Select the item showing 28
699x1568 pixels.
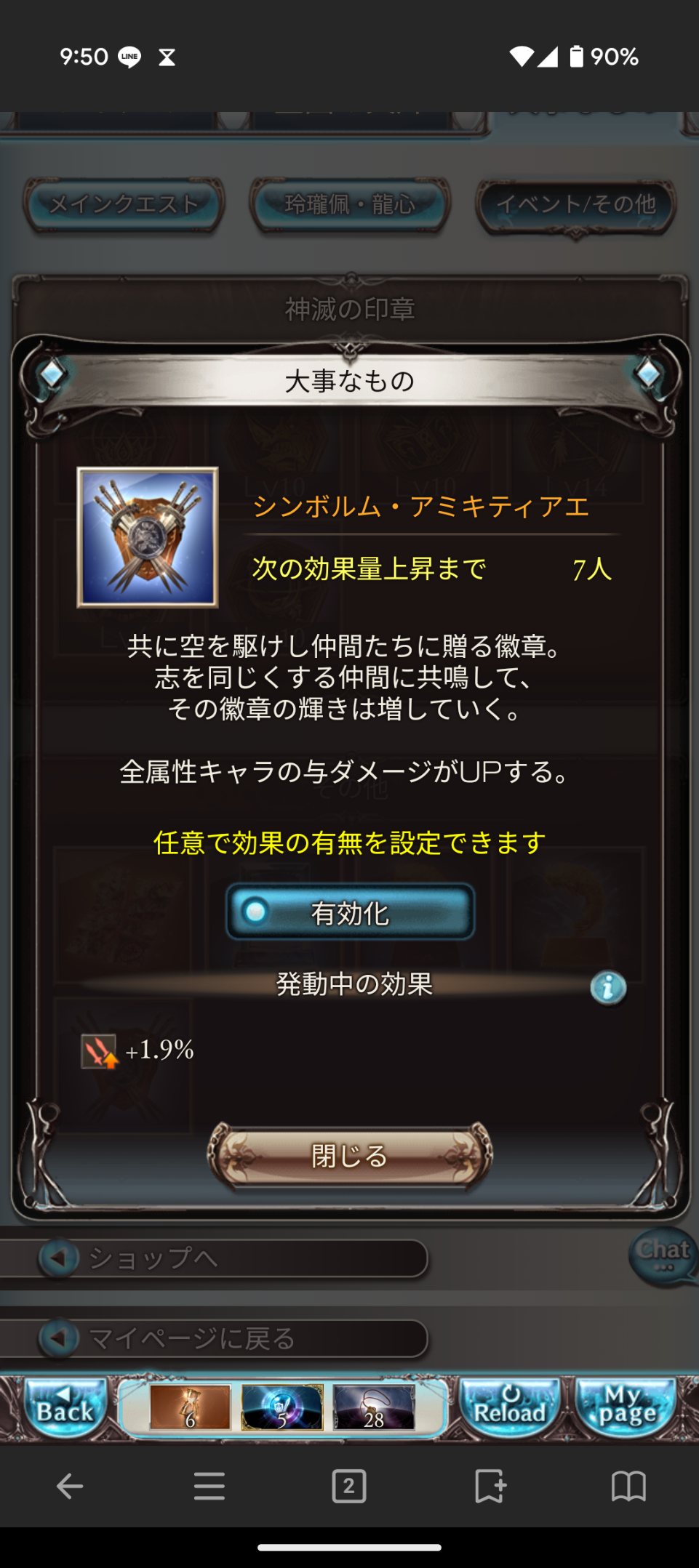coord(374,1407)
